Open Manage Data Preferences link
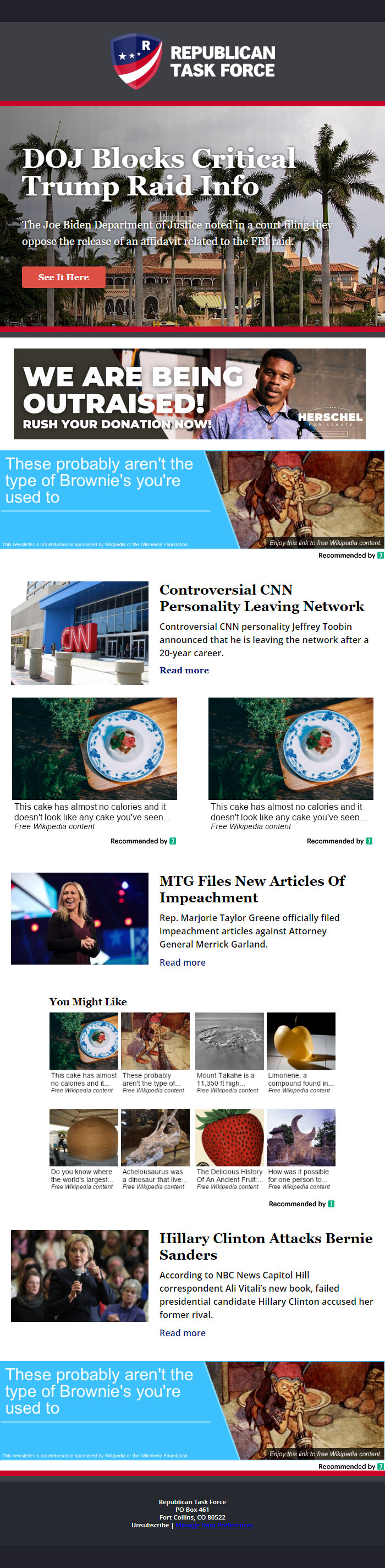The image size is (385, 1568). (214, 1525)
